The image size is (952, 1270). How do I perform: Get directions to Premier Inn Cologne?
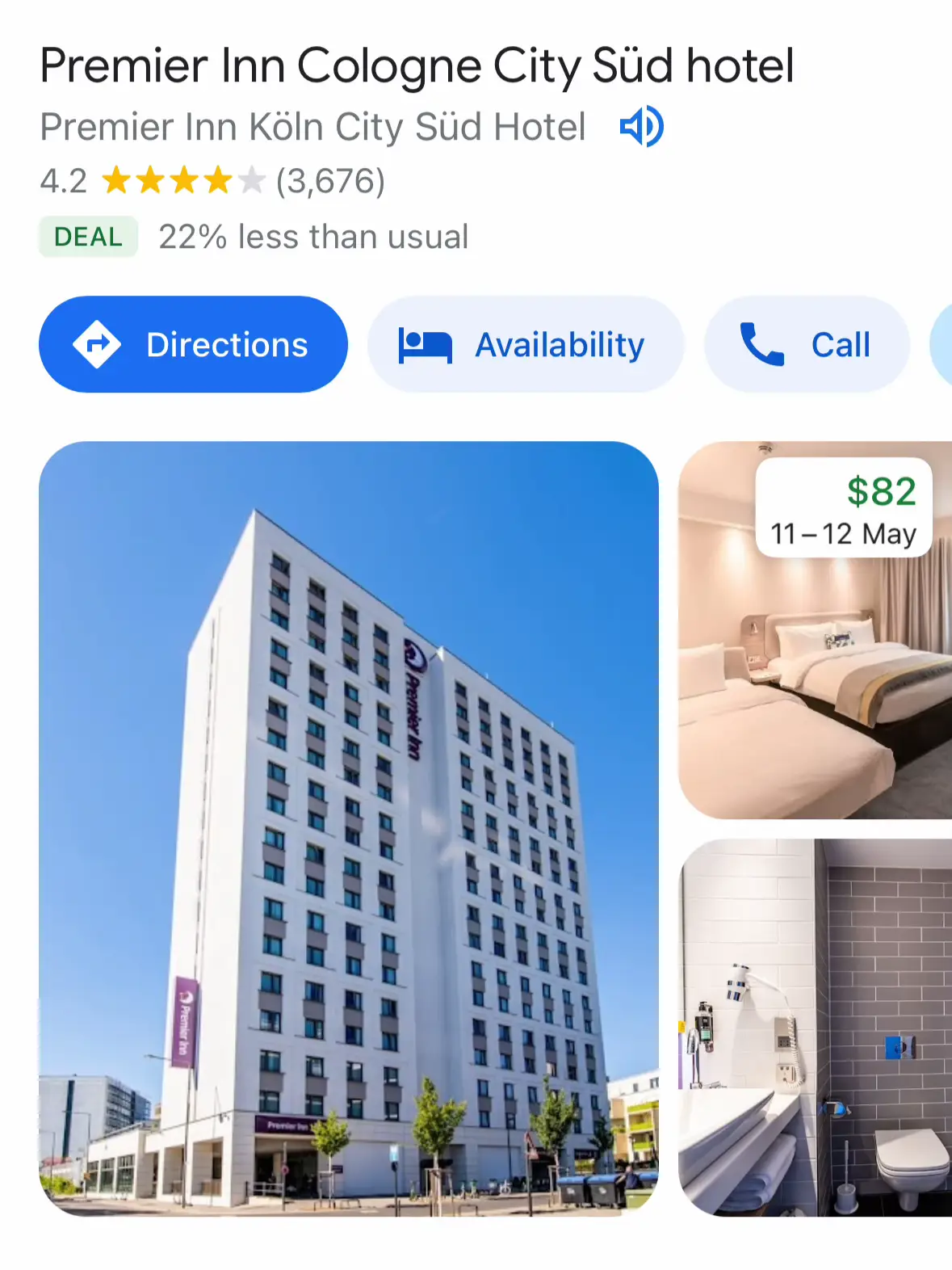[x=193, y=345]
